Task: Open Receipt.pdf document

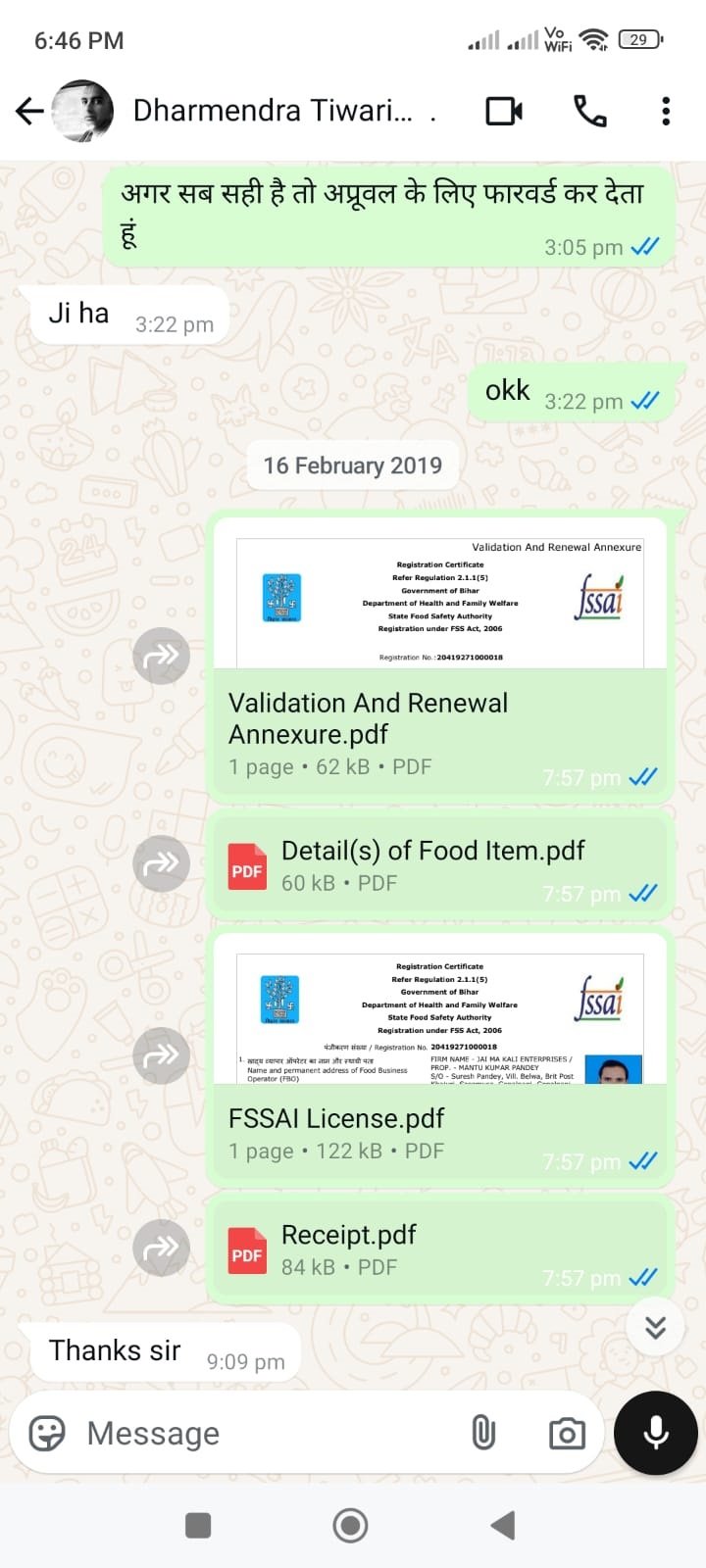Action: point(439,1249)
